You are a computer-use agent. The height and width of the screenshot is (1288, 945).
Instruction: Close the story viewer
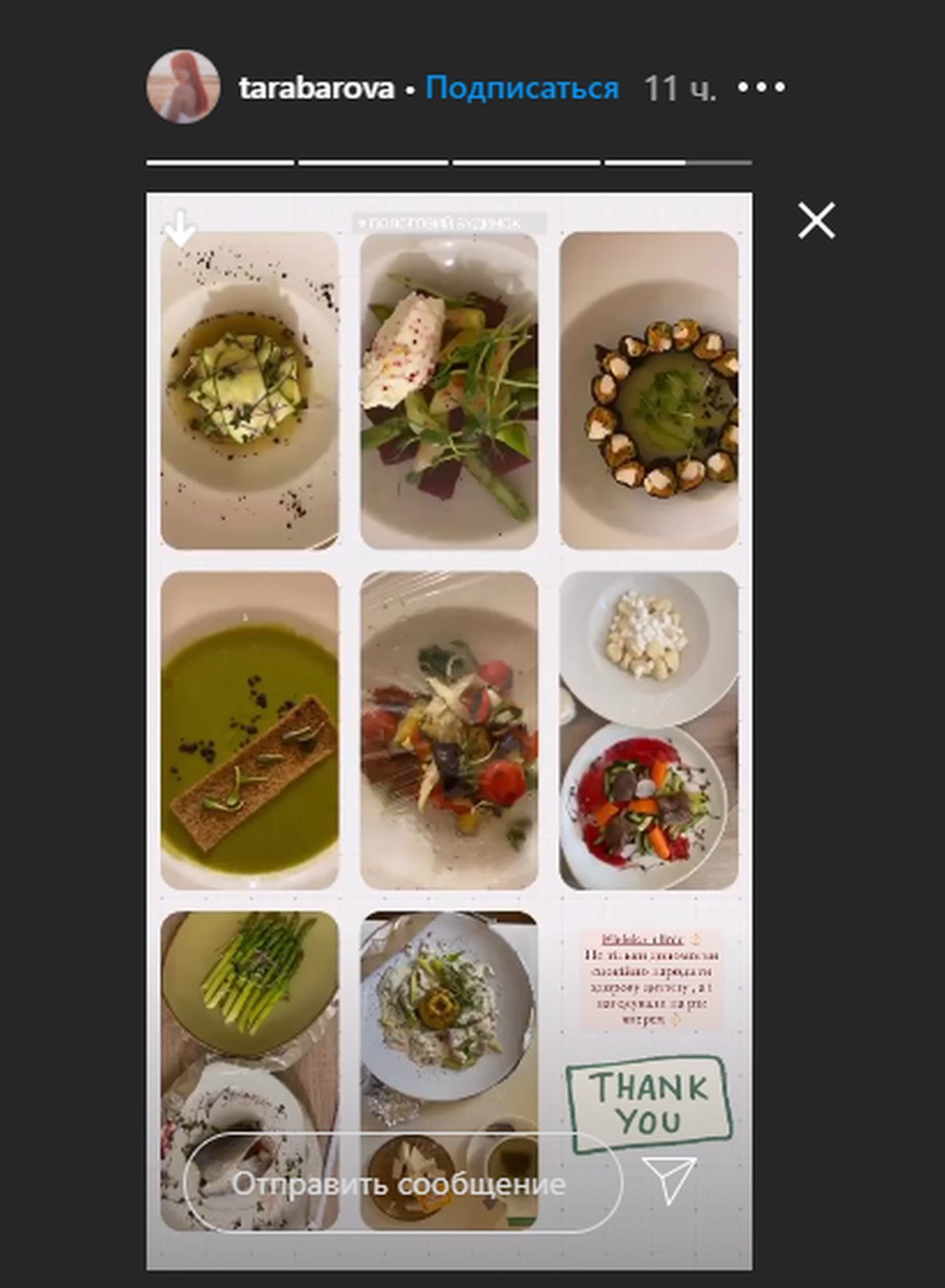pyautogui.click(x=816, y=221)
